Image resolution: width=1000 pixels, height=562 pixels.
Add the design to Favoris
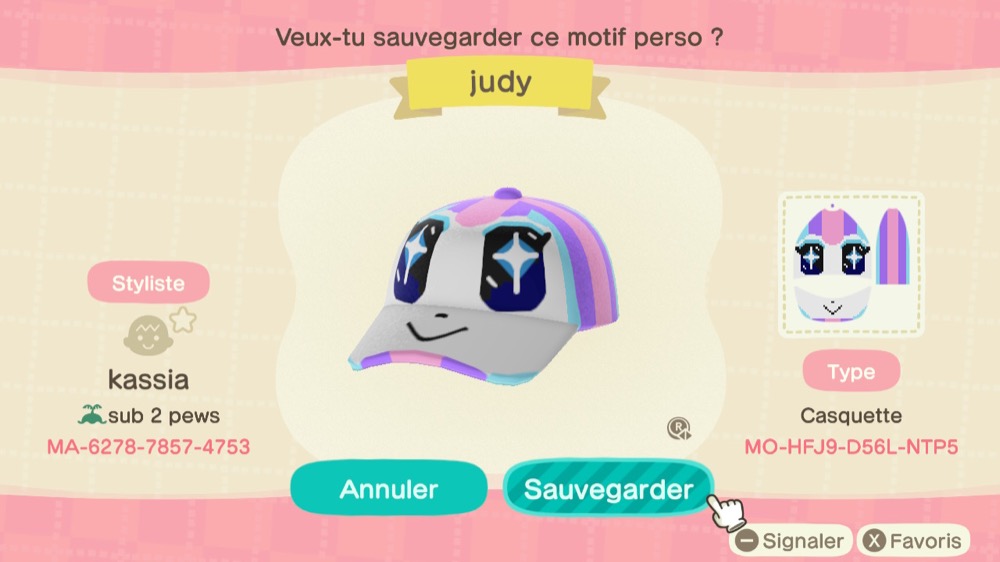(914, 541)
